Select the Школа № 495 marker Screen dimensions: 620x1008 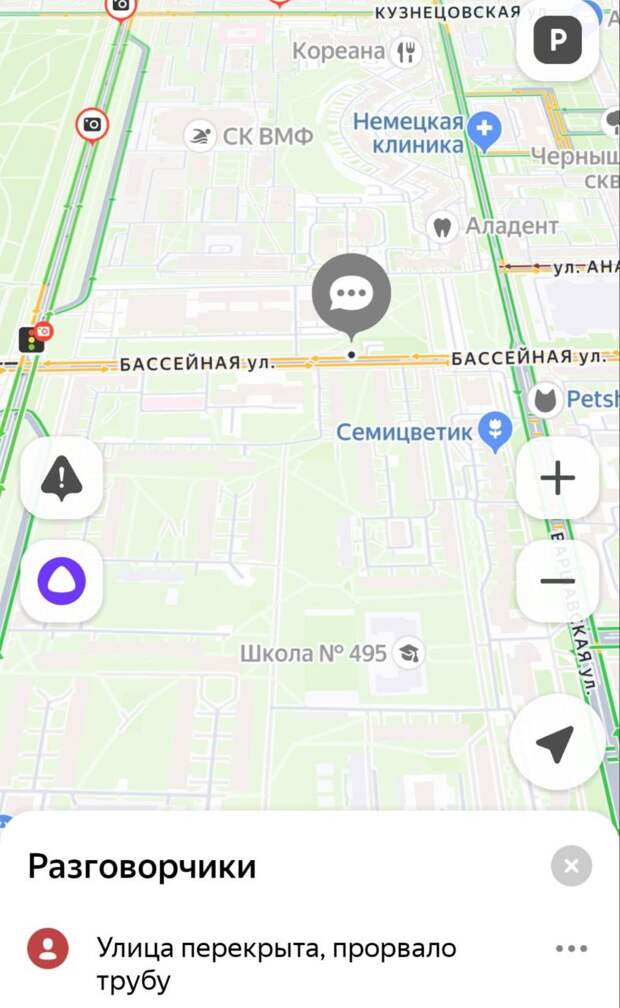(408, 655)
